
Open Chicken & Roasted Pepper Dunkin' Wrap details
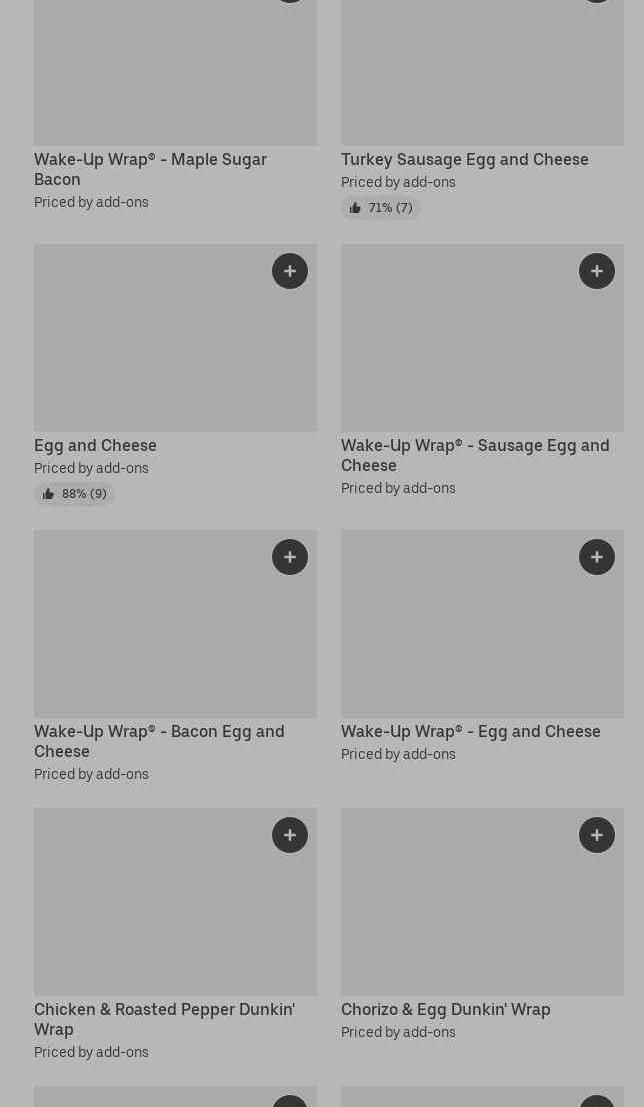click(165, 1019)
